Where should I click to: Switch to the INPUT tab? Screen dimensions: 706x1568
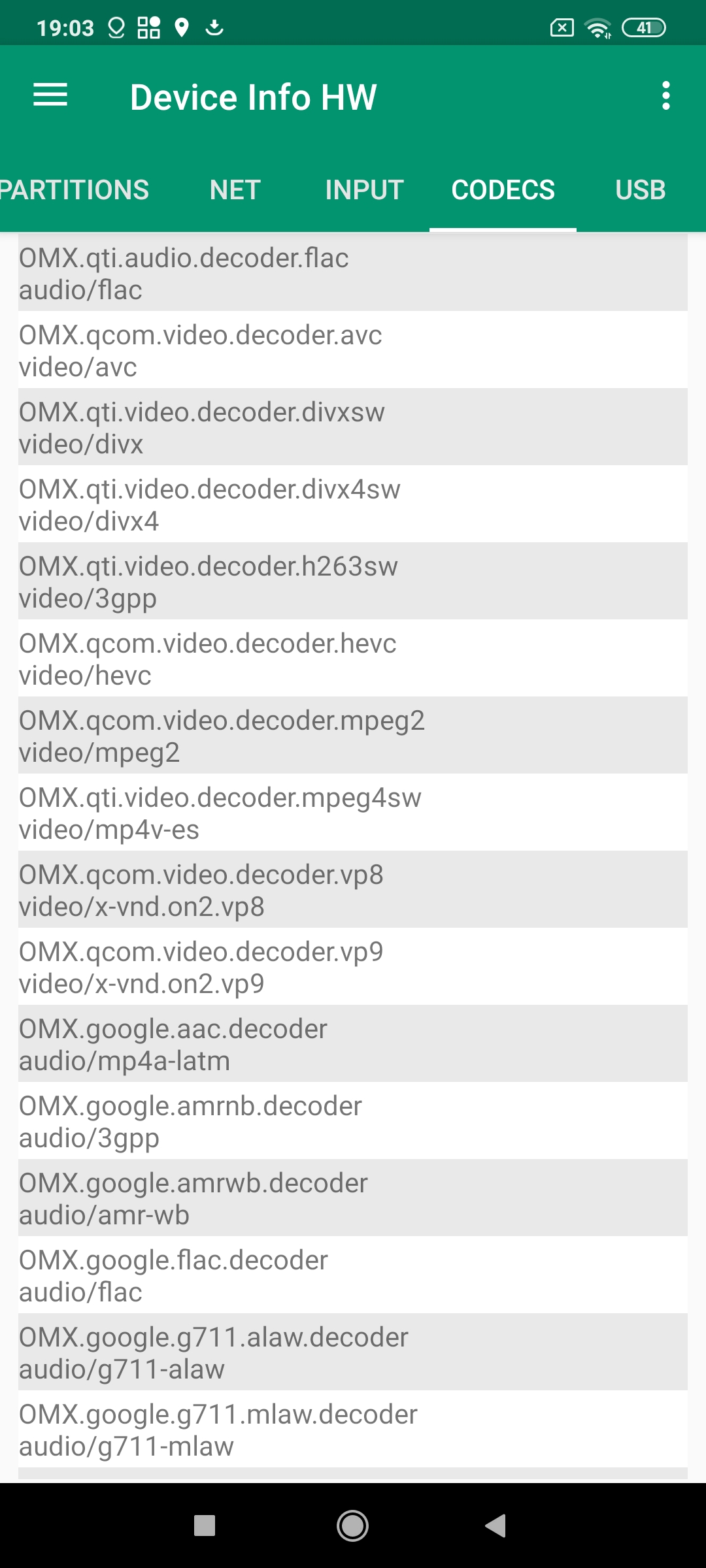click(x=364, y=190)
